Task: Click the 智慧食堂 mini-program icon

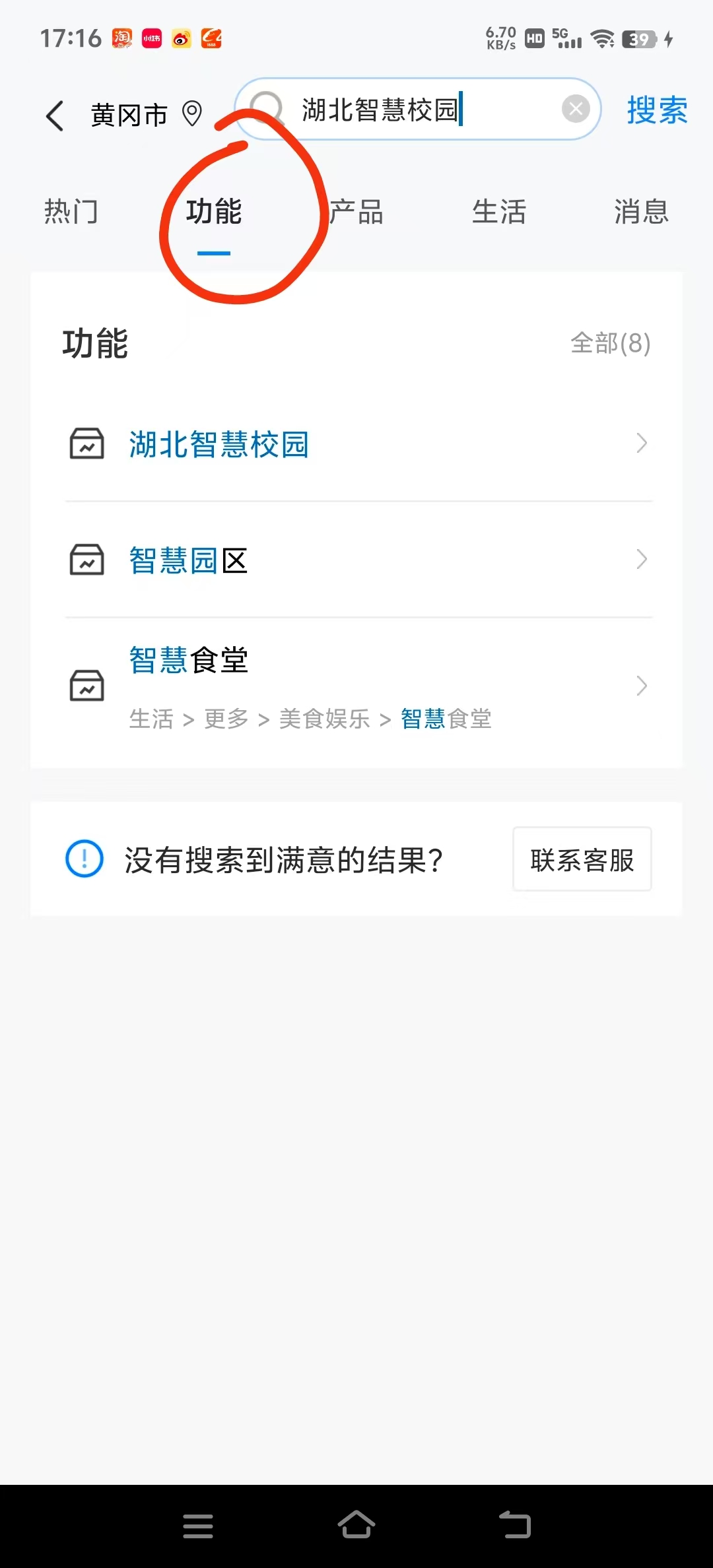Action: tap(87, 686)
